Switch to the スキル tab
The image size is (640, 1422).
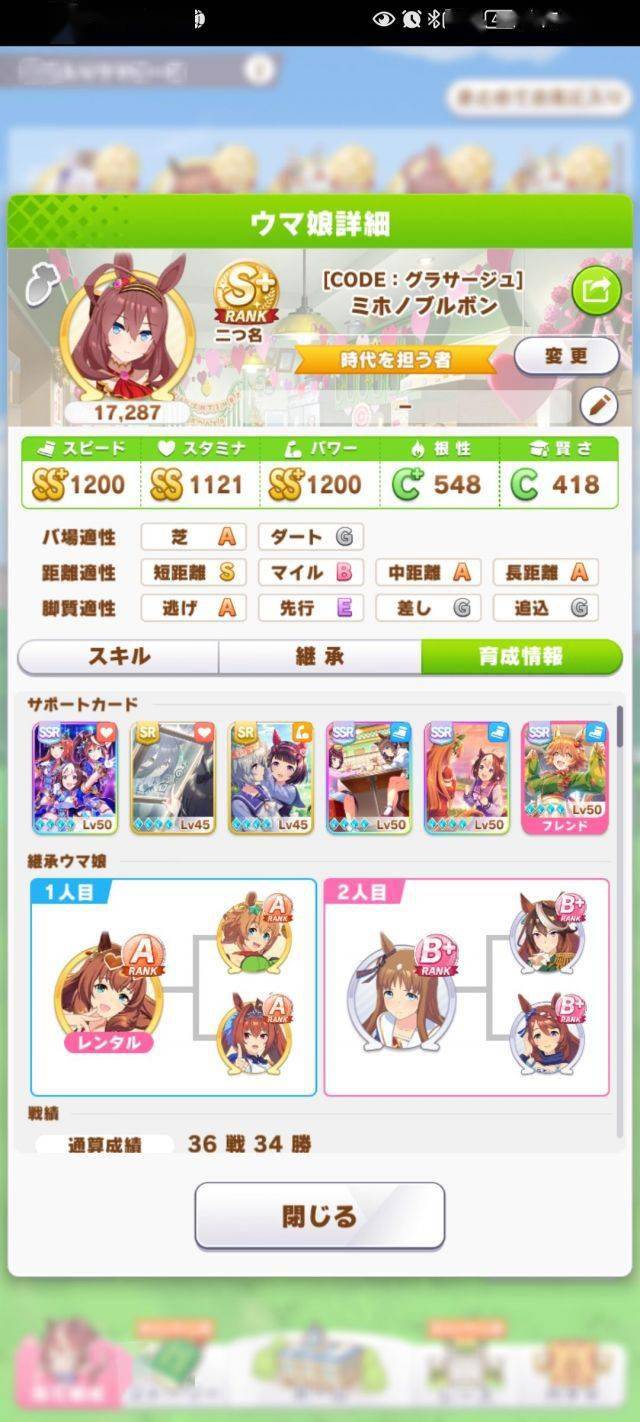coord(119,656)
